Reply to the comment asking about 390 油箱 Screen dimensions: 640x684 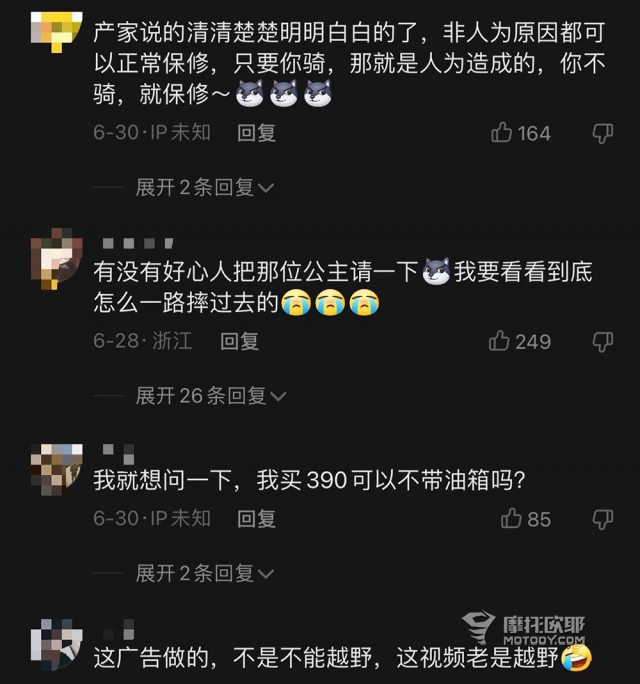(256, 518)
